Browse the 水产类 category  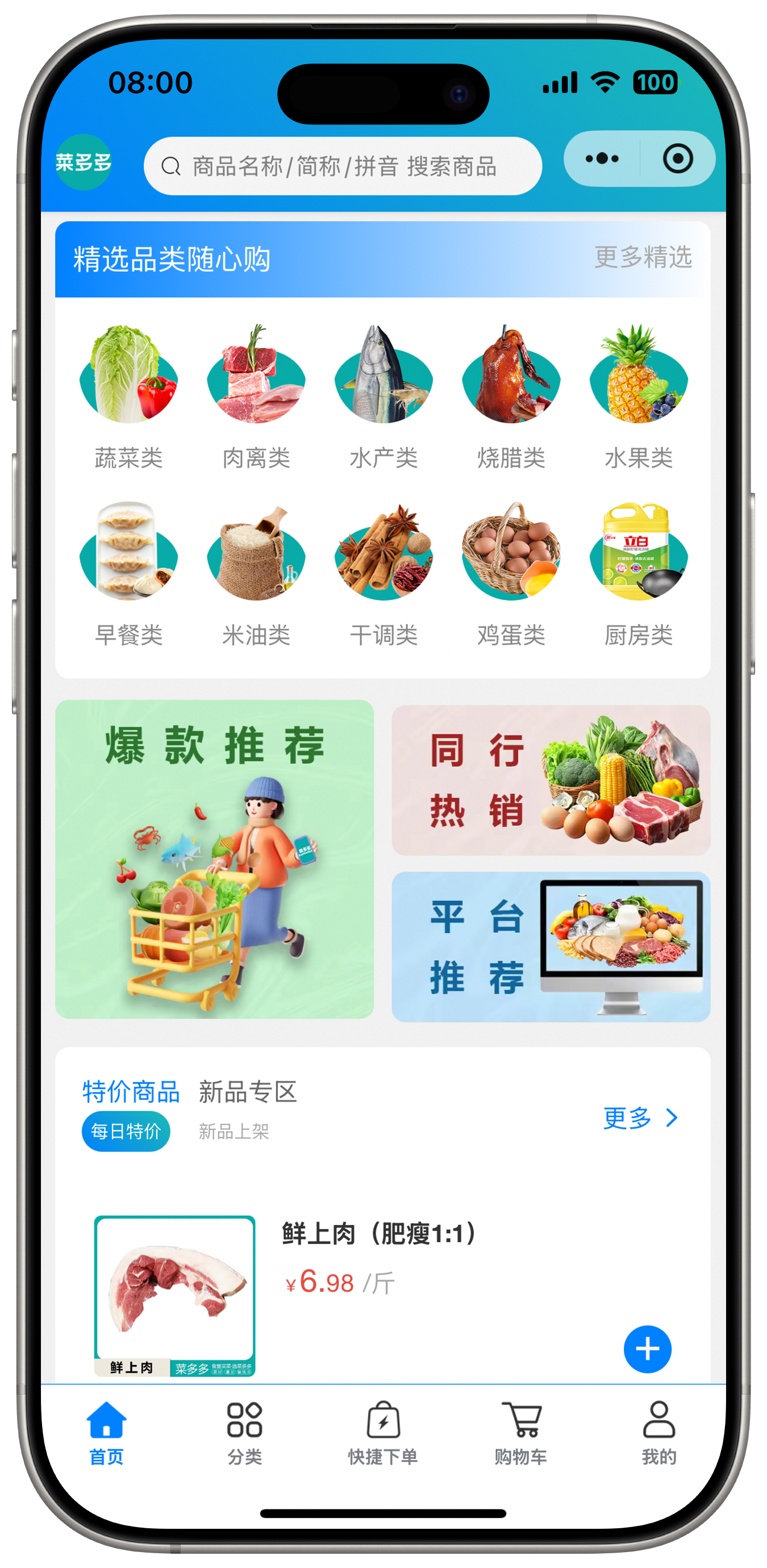[x=383, y=397]
